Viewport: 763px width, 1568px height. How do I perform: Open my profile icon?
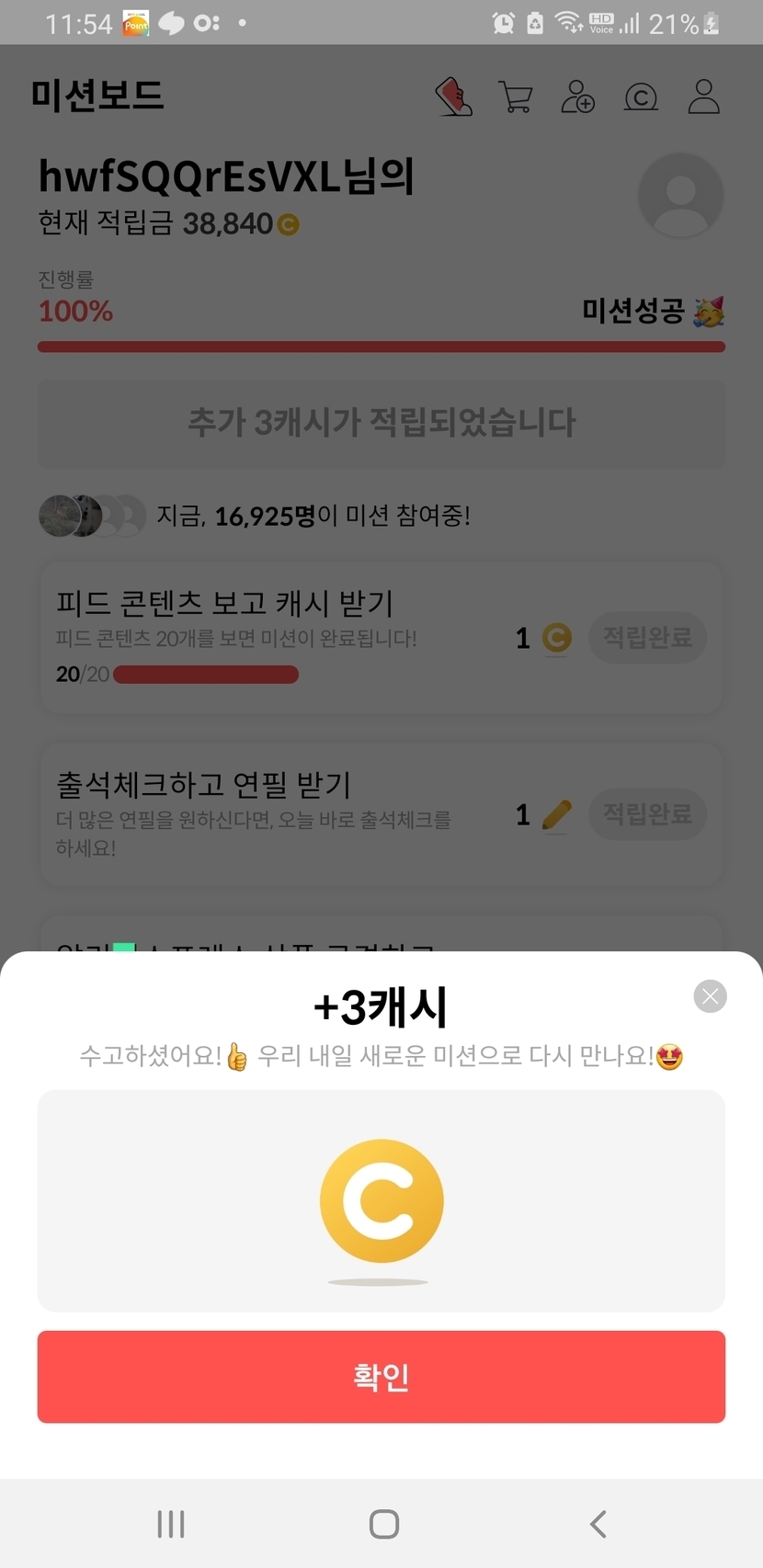pos(704,97)
